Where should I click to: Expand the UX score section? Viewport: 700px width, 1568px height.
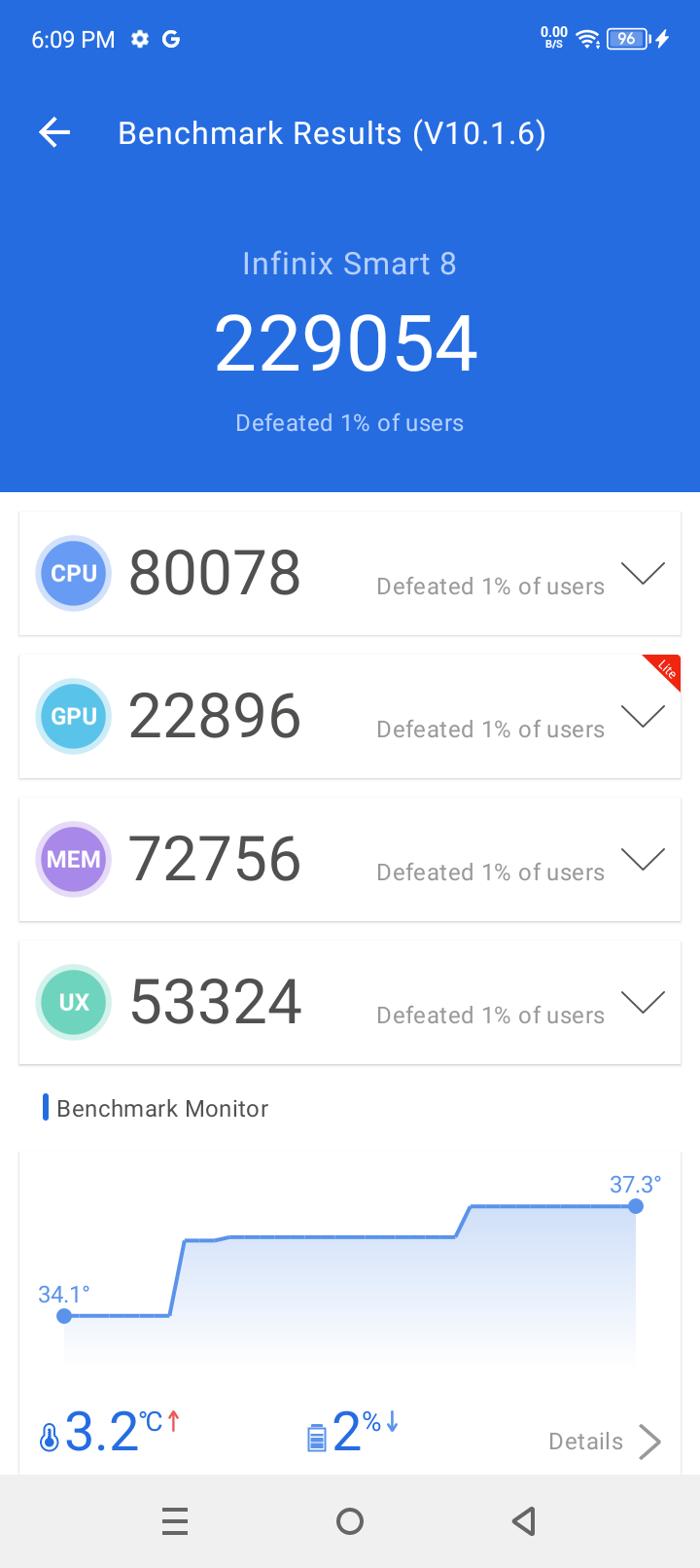click(x=643, y=1002)
